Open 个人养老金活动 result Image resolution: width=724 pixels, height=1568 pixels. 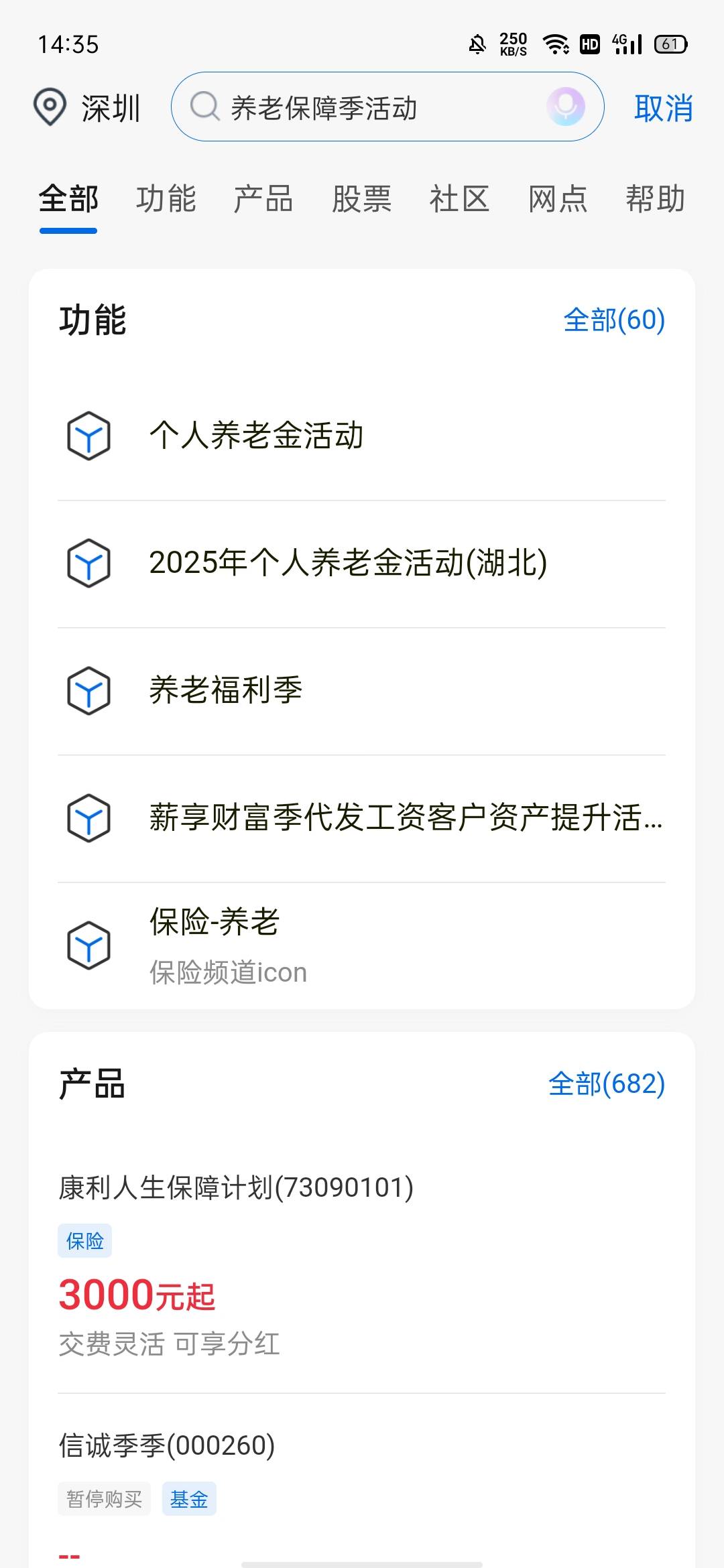point(362,436)
